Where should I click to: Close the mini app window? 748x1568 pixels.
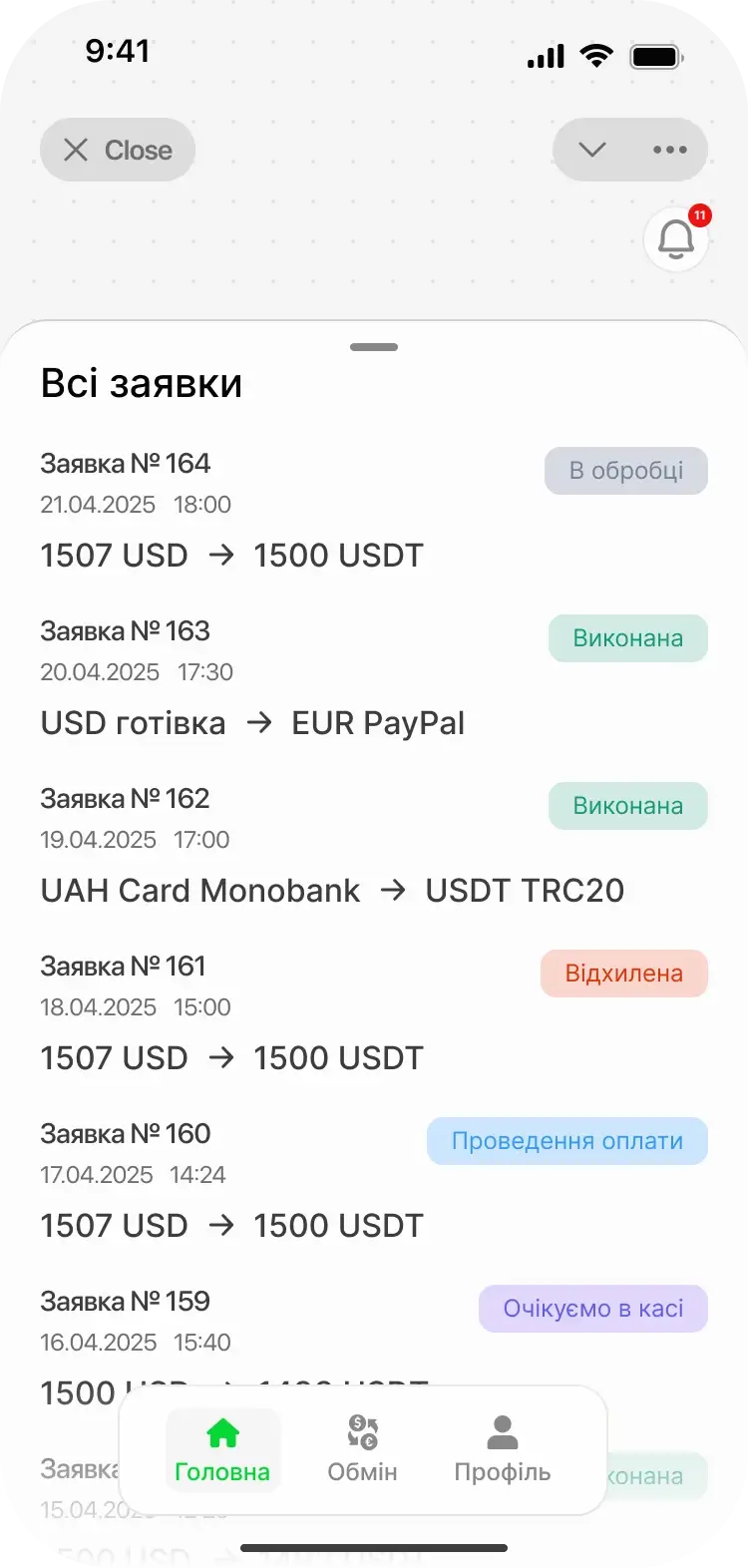coord(118,151)
